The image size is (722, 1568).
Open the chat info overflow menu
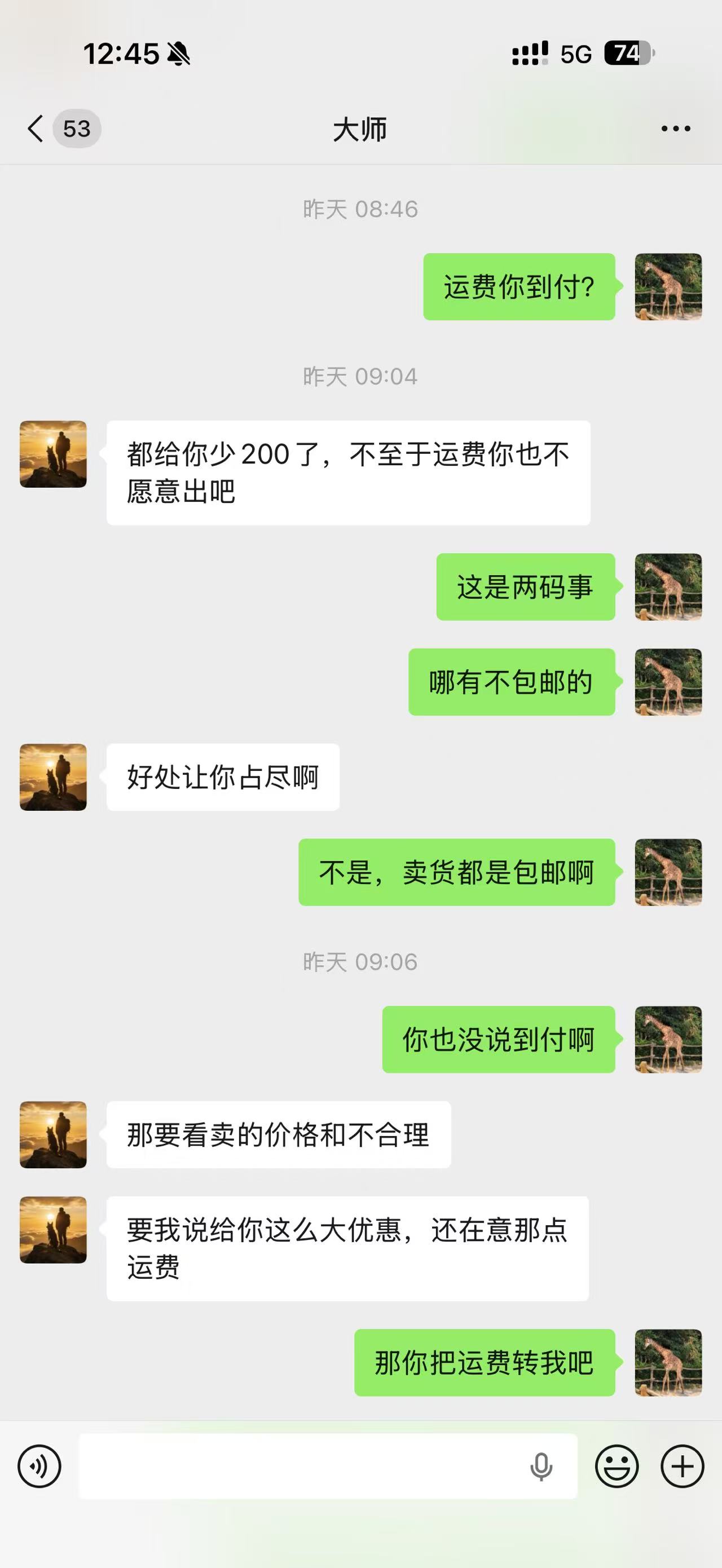pos(676,129)
